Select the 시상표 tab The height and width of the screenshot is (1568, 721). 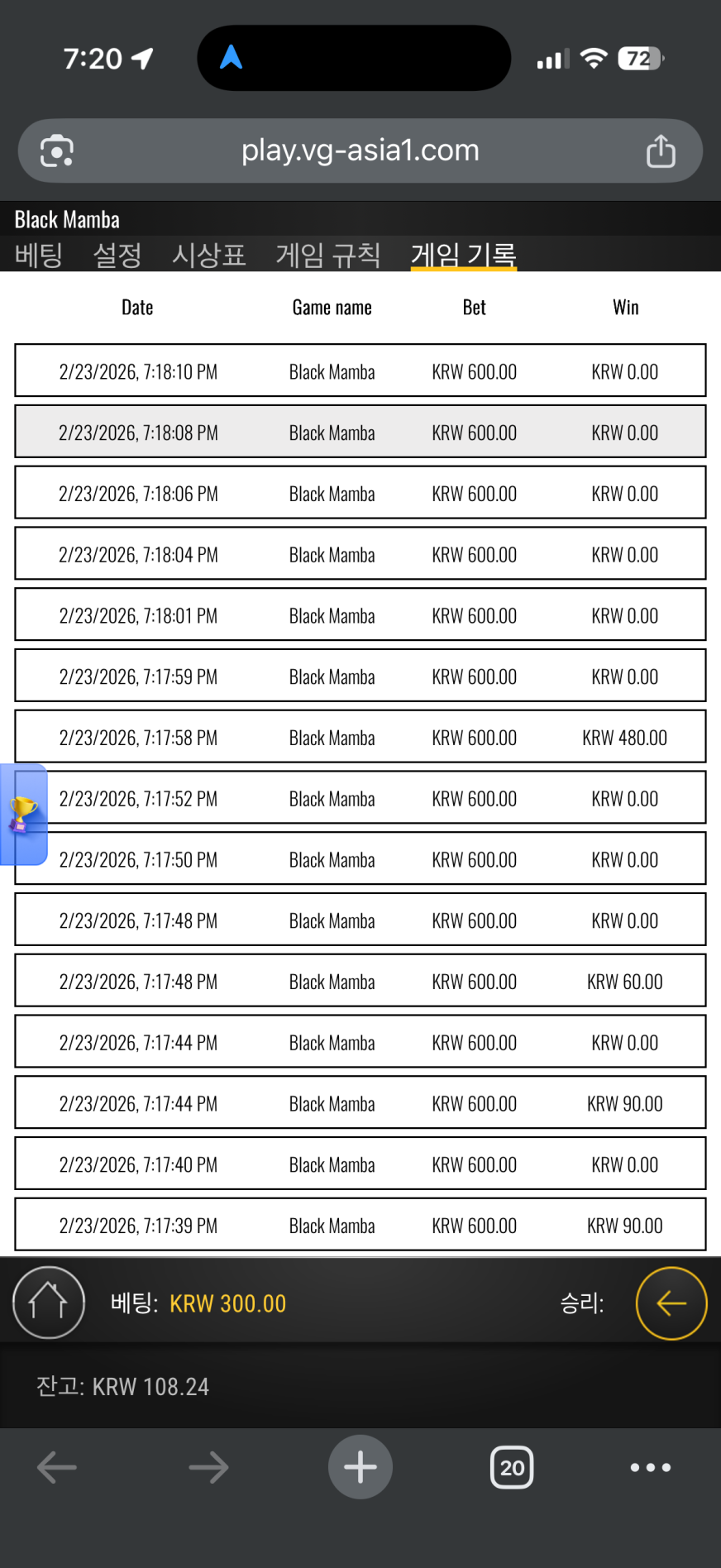[208, 255]
